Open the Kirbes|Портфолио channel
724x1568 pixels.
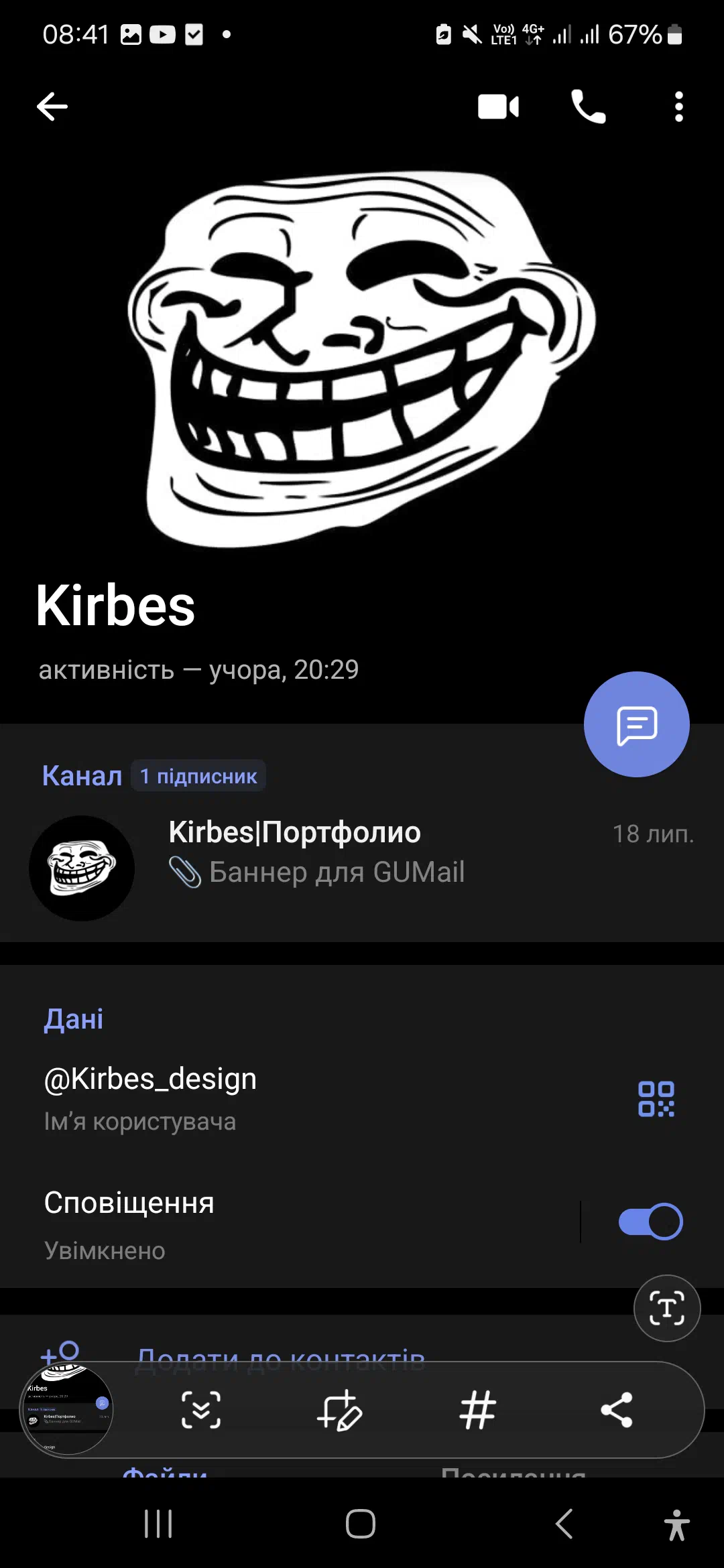(x=362, y=868)
